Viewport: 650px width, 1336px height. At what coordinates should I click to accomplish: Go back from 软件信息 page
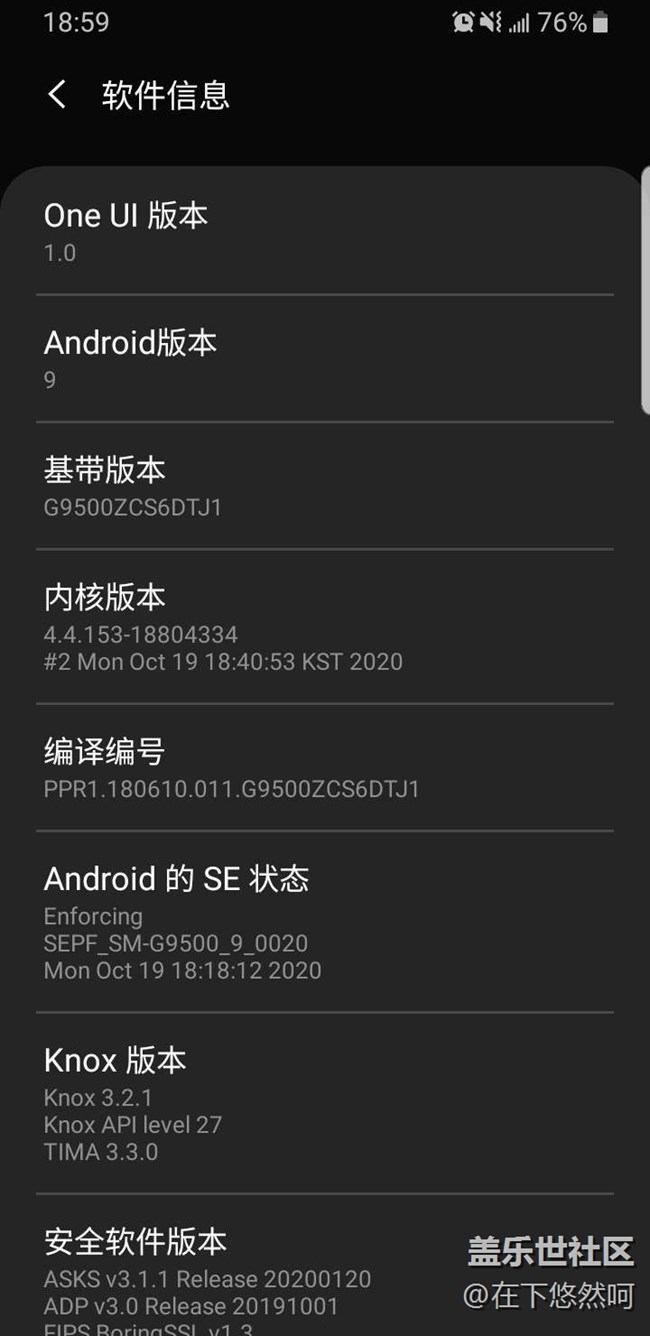pyautogui.click(x=57, y=96)
